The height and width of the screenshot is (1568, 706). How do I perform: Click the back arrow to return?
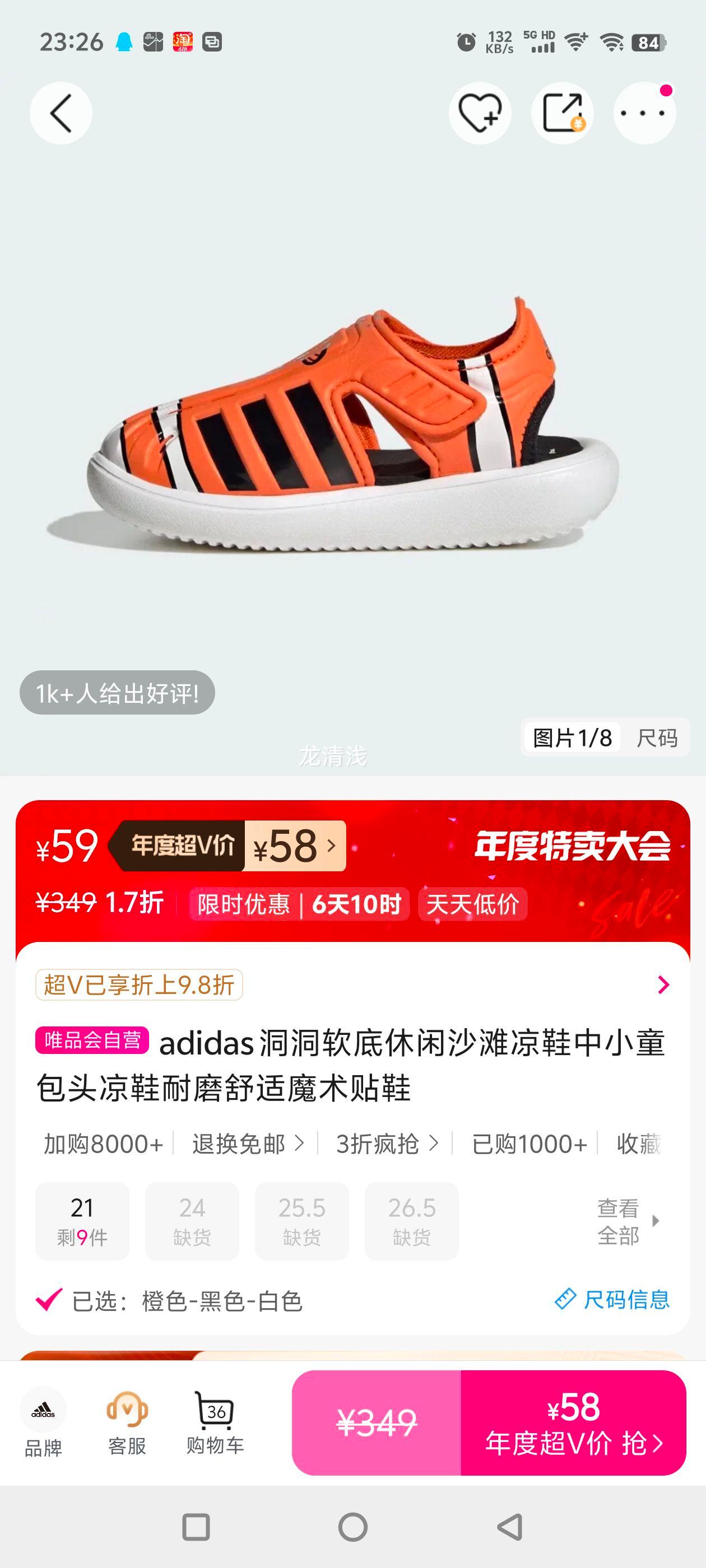pyautogui.click(x=61, y=113)
